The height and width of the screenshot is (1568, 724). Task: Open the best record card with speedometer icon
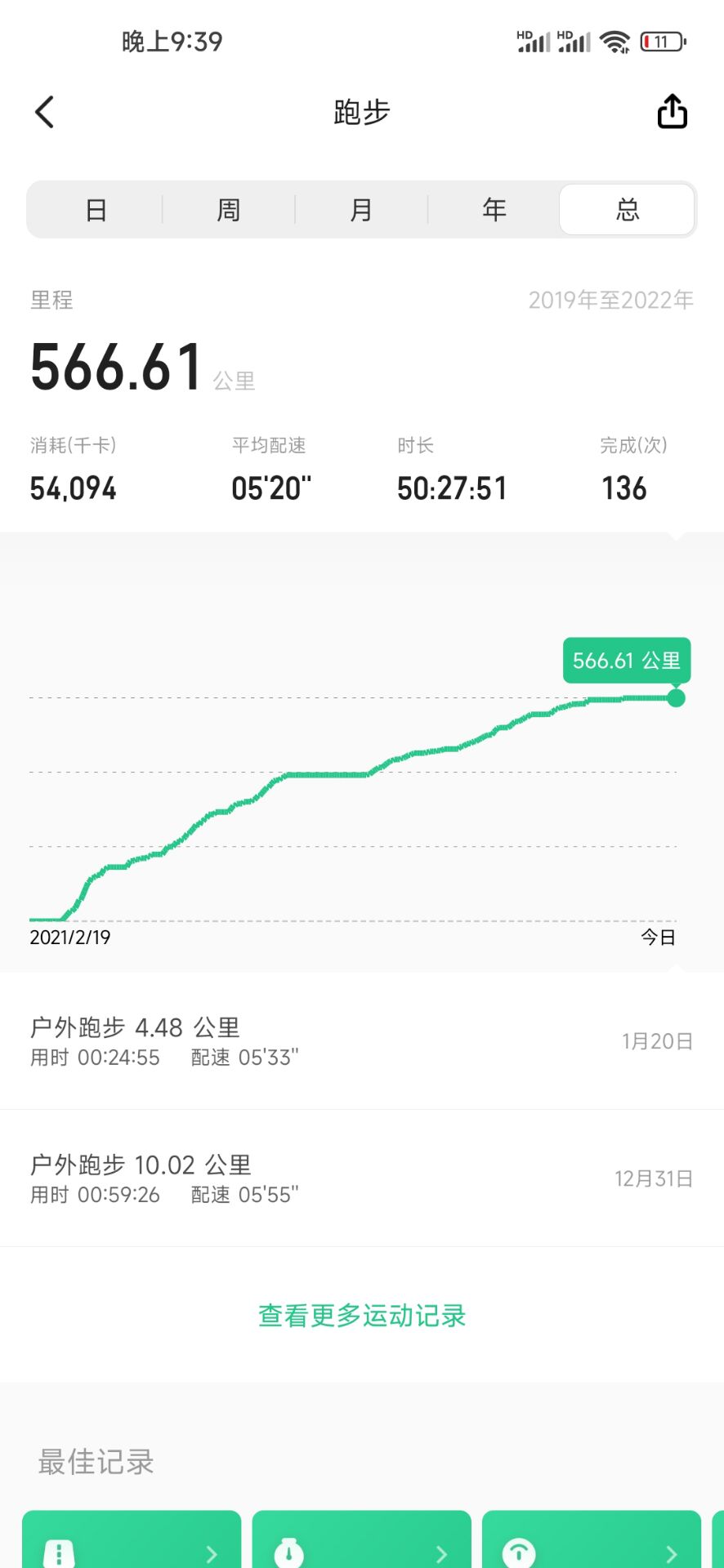click(591, 1543)
